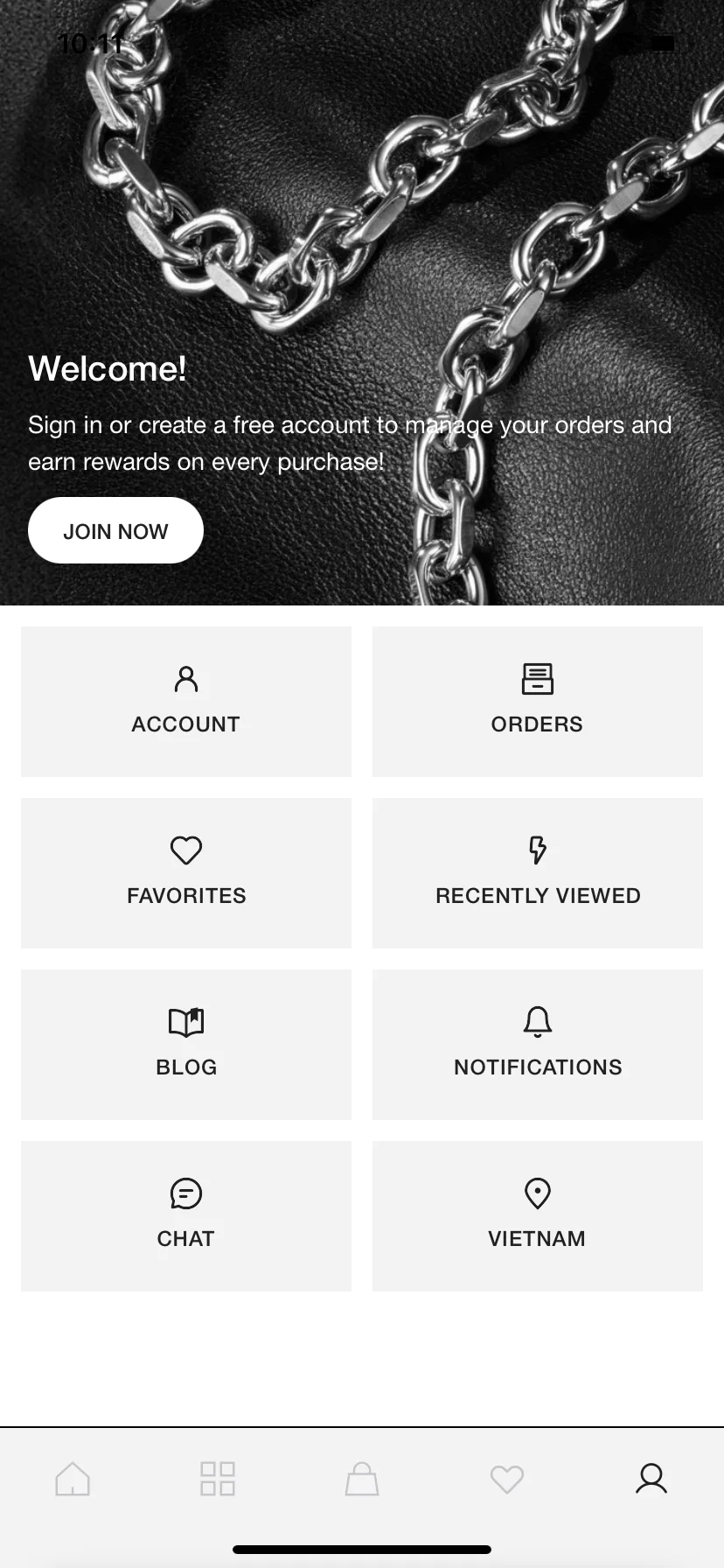Viewport: 724px width, 1568px height.
Task: Open the NOTIFICATIONS tile
Action: (x=538, y=1045)
